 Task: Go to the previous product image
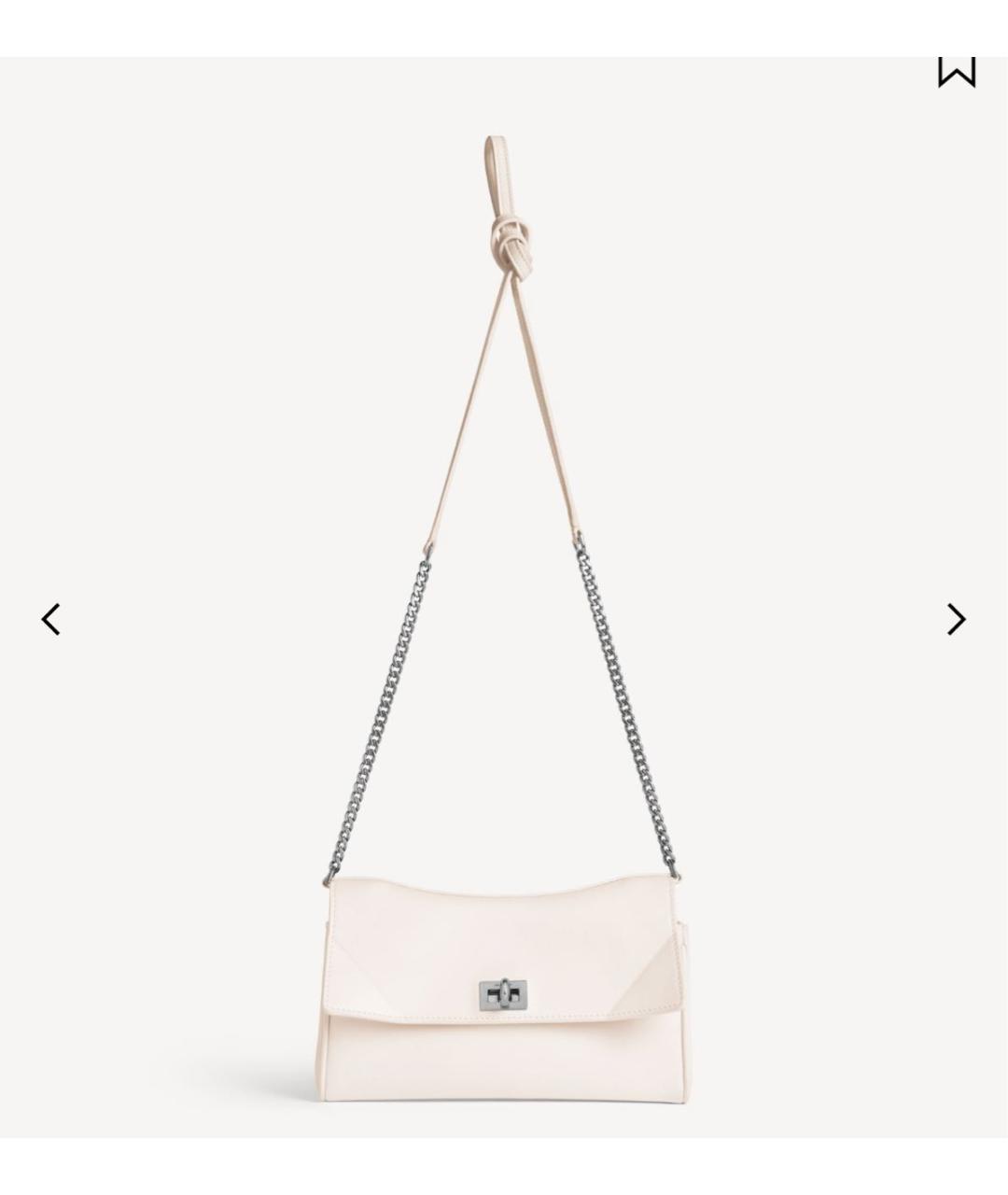[x=51, y=619]
